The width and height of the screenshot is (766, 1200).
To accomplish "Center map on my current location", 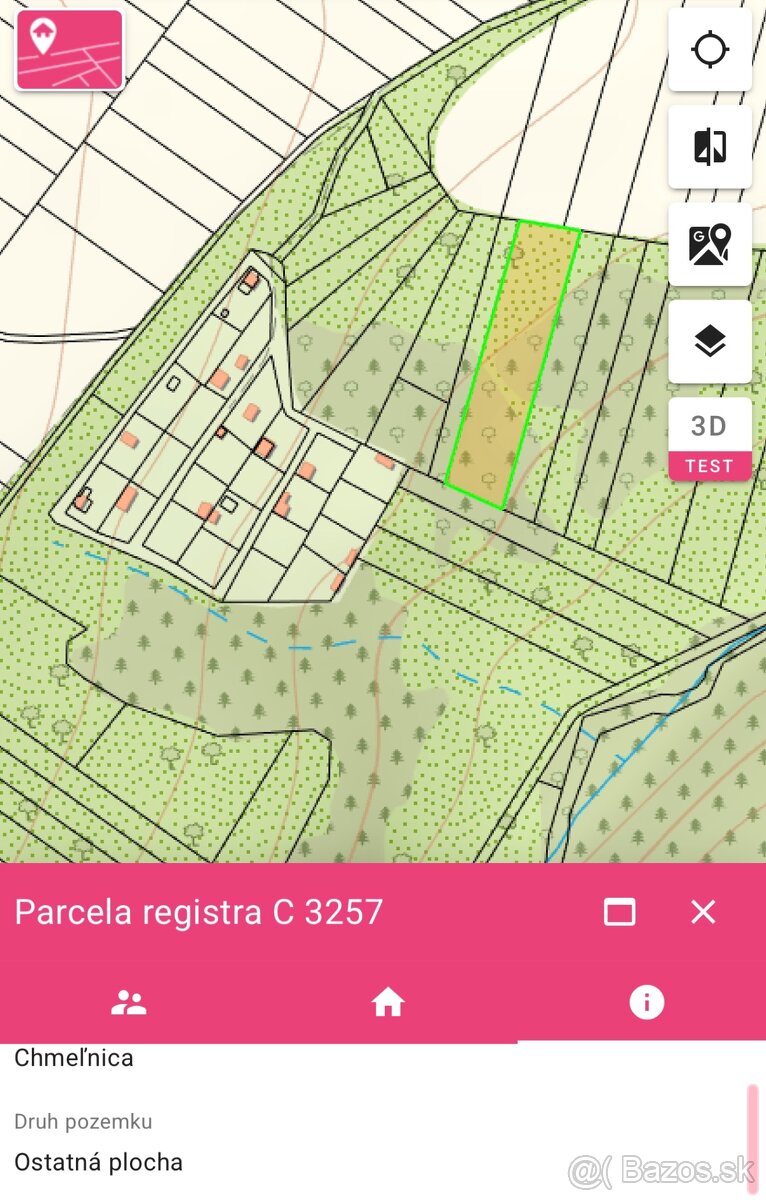I will (710, 49).
